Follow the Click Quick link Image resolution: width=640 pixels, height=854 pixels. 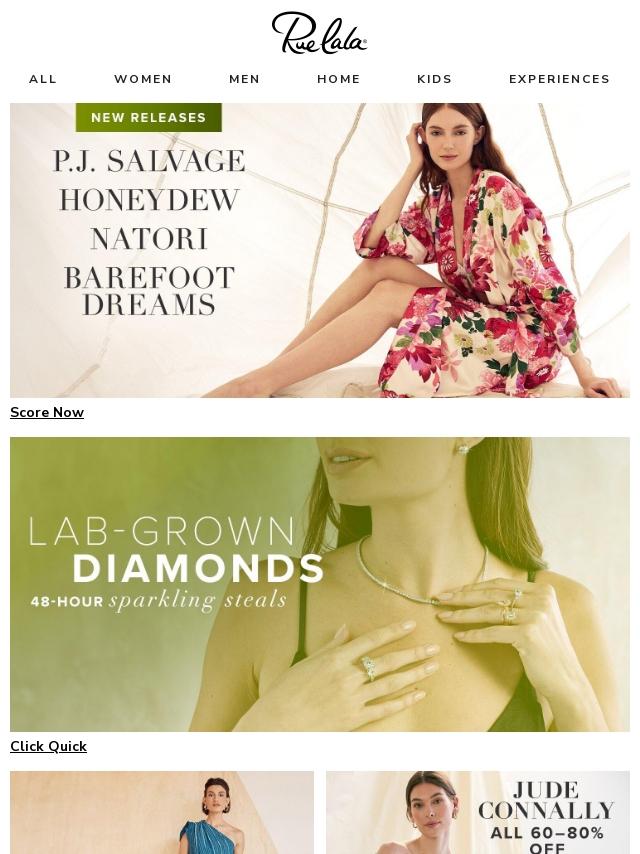[48, 747]
